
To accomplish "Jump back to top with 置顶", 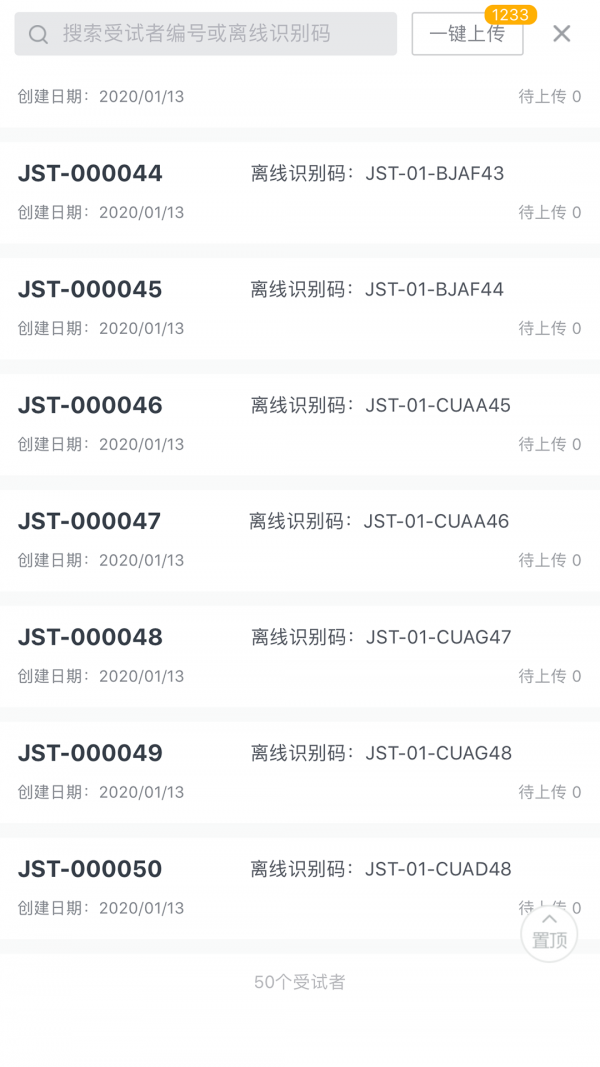I will [x=549, y=933].
